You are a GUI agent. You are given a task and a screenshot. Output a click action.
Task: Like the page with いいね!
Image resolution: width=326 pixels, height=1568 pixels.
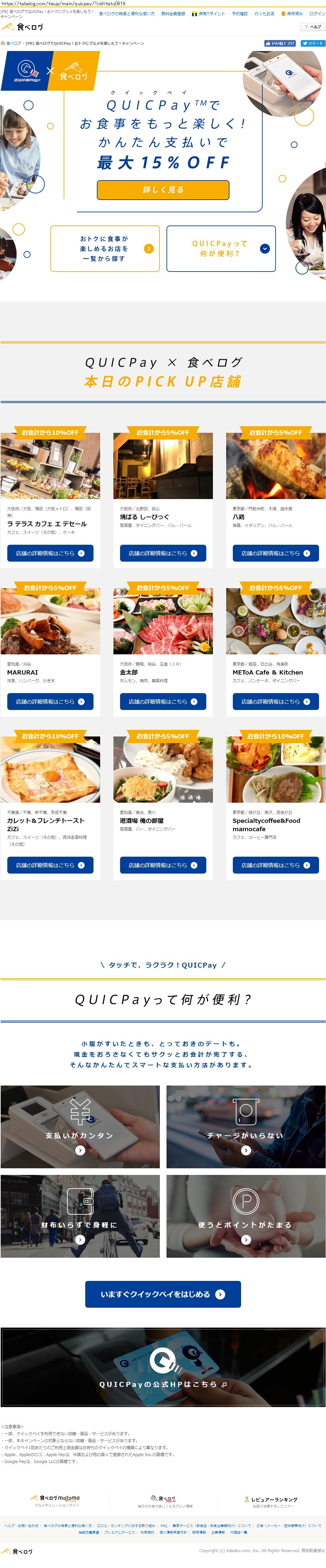(280, 43)
